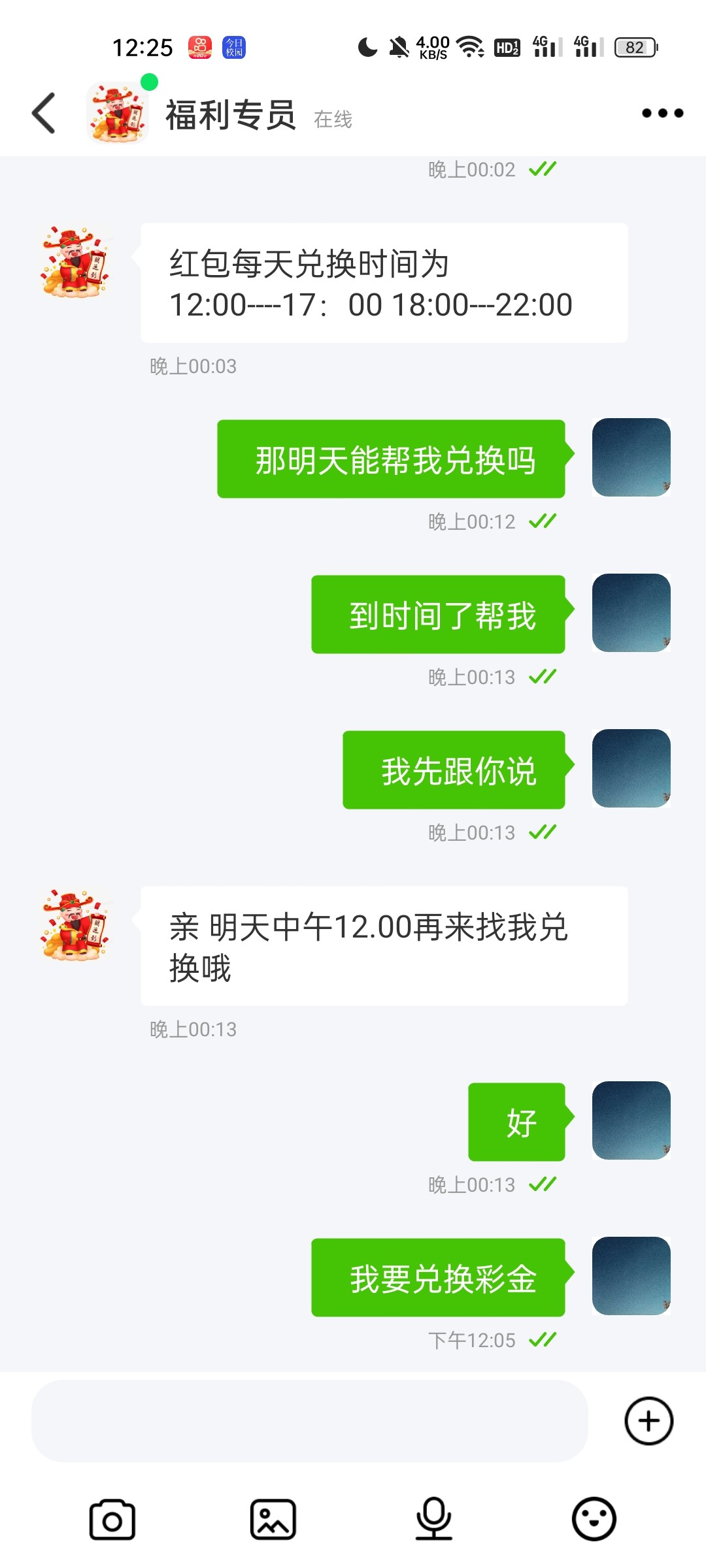Viewport: 706px width, 1568px height.
Task: Tap the plus button for more attachments
Action: pos(648,1421)
